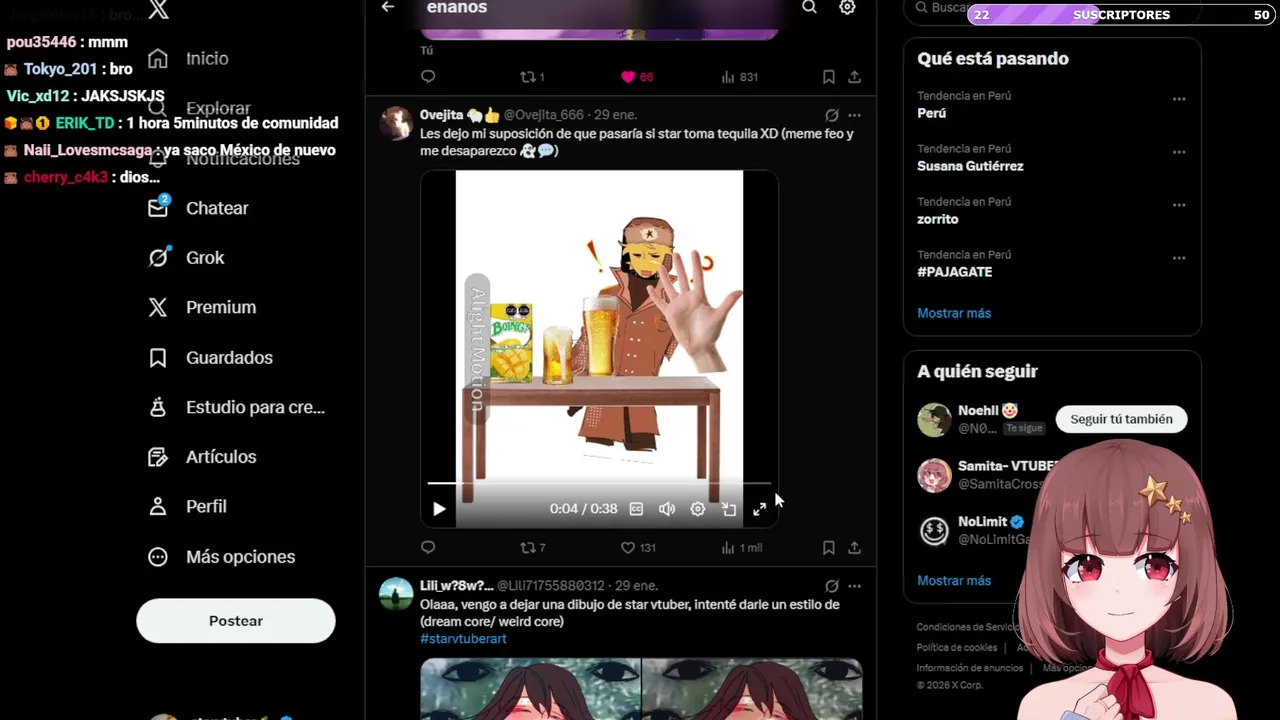Enter fullscreen on Ovejita's video
The image size is (1280, 720).
pyautogui.click(x=760, y=509)
